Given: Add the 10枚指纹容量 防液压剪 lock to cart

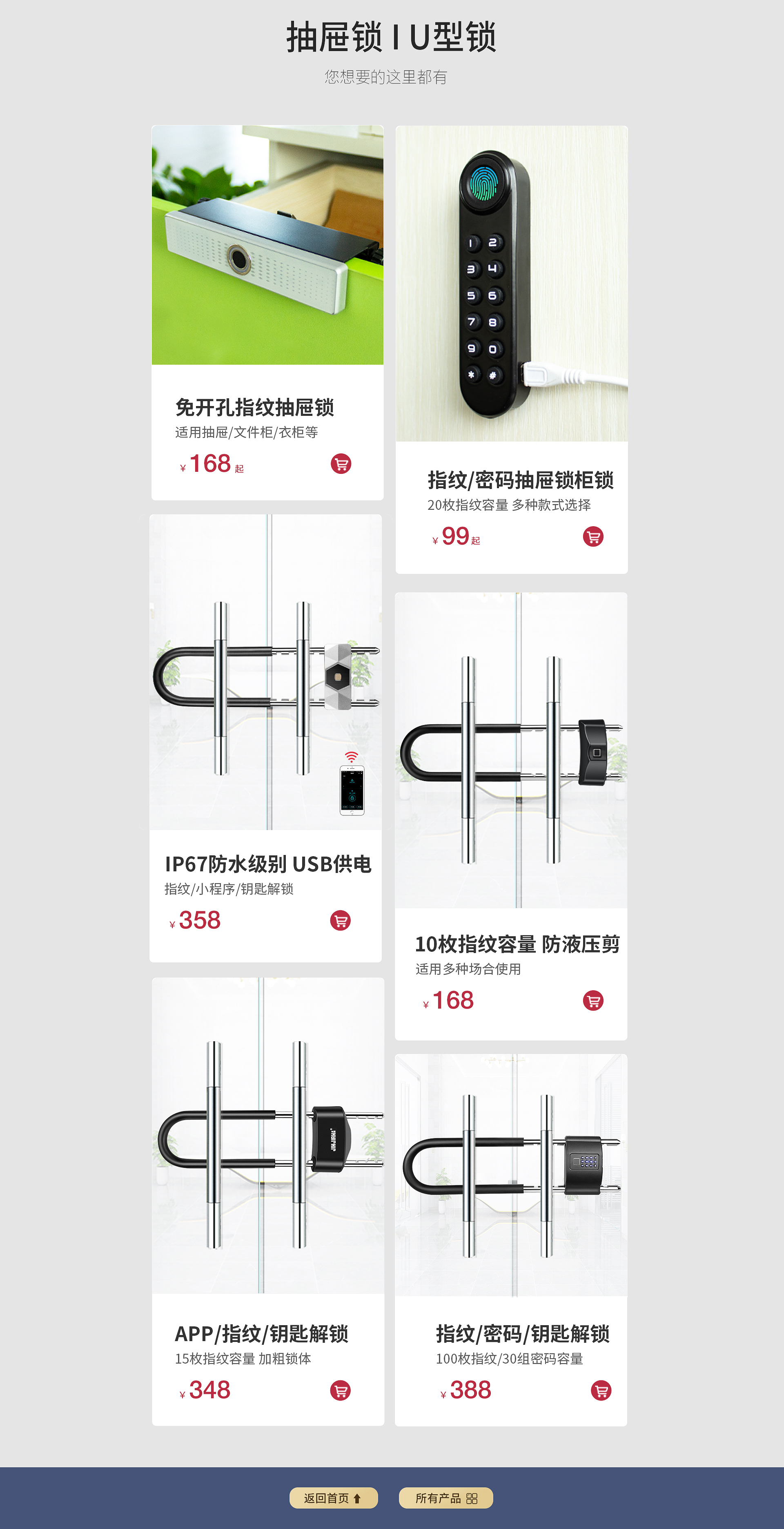Looking at the screenshot, I should (x=593, y=1001).
